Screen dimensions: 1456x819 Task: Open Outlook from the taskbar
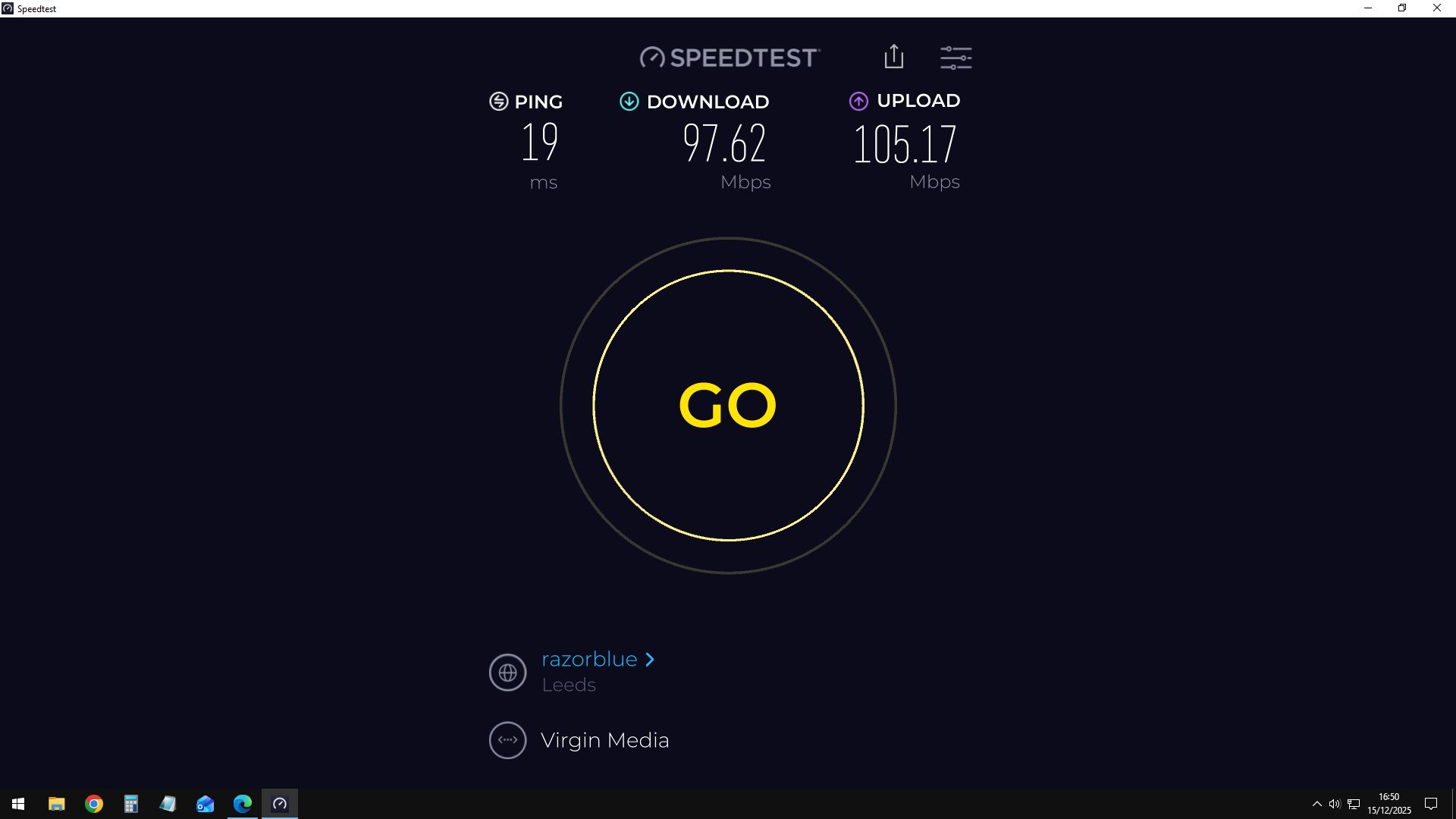[206, 804]
